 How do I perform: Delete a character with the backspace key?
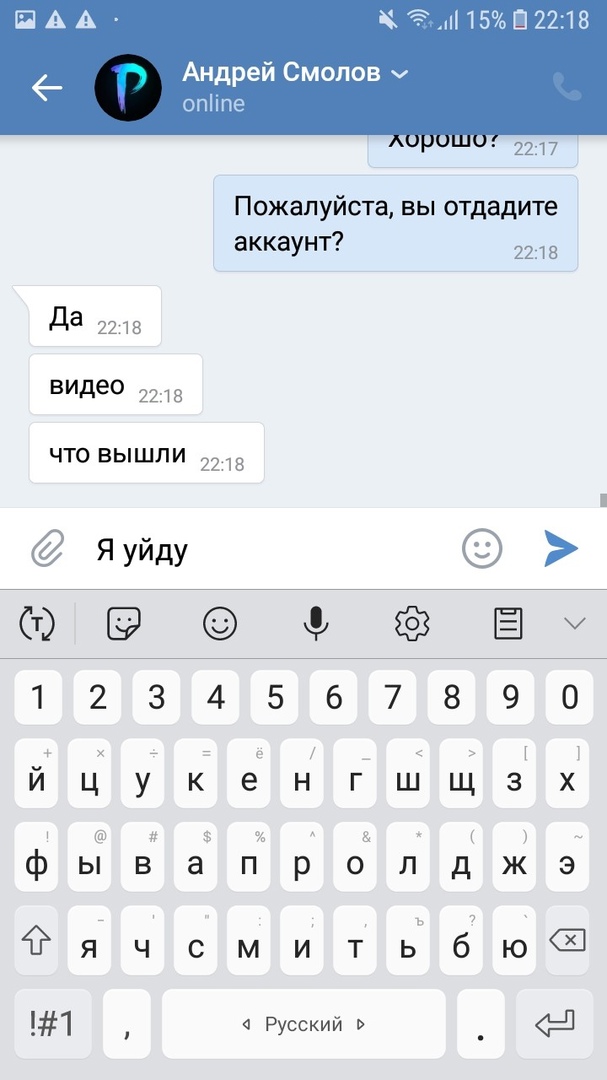click(567, 941)
